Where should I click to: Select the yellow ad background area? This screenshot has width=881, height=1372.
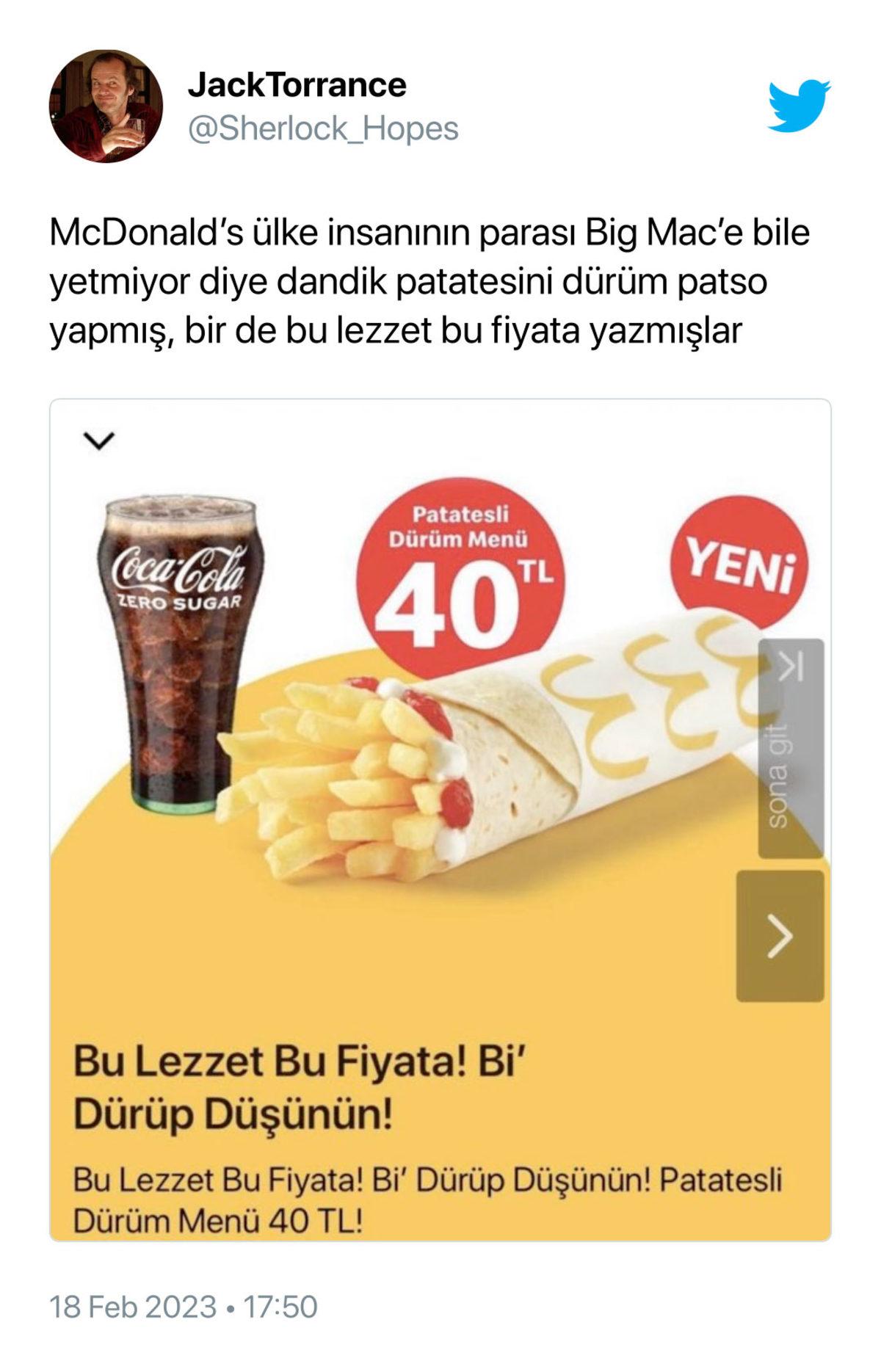184,954
